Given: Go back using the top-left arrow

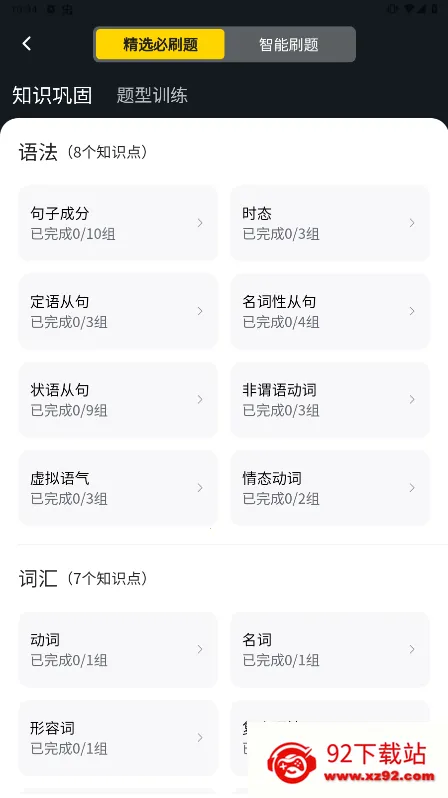Looking at the screenshot, I should pyautogui.click(x=27, y=44).
